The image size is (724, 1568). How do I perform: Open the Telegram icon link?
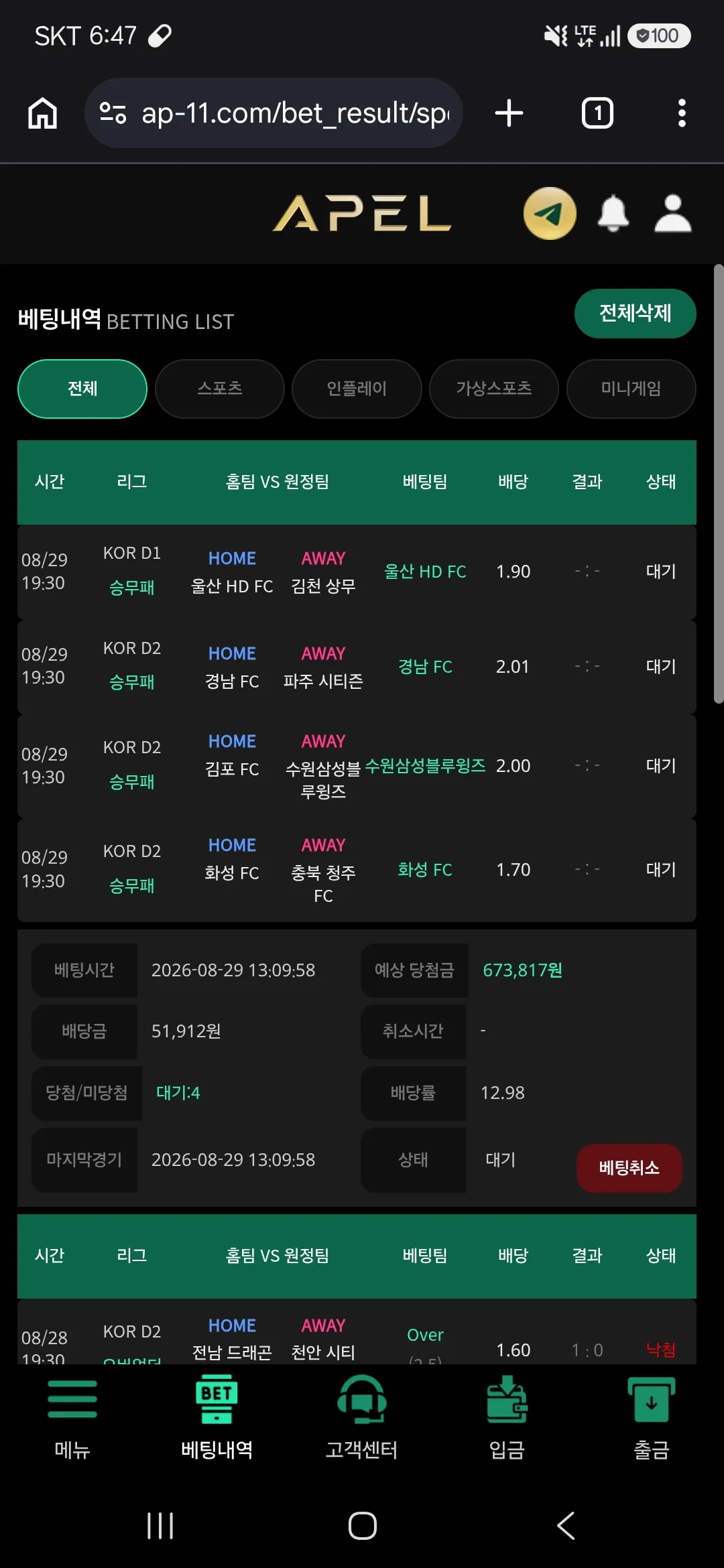tap(550, 213)
